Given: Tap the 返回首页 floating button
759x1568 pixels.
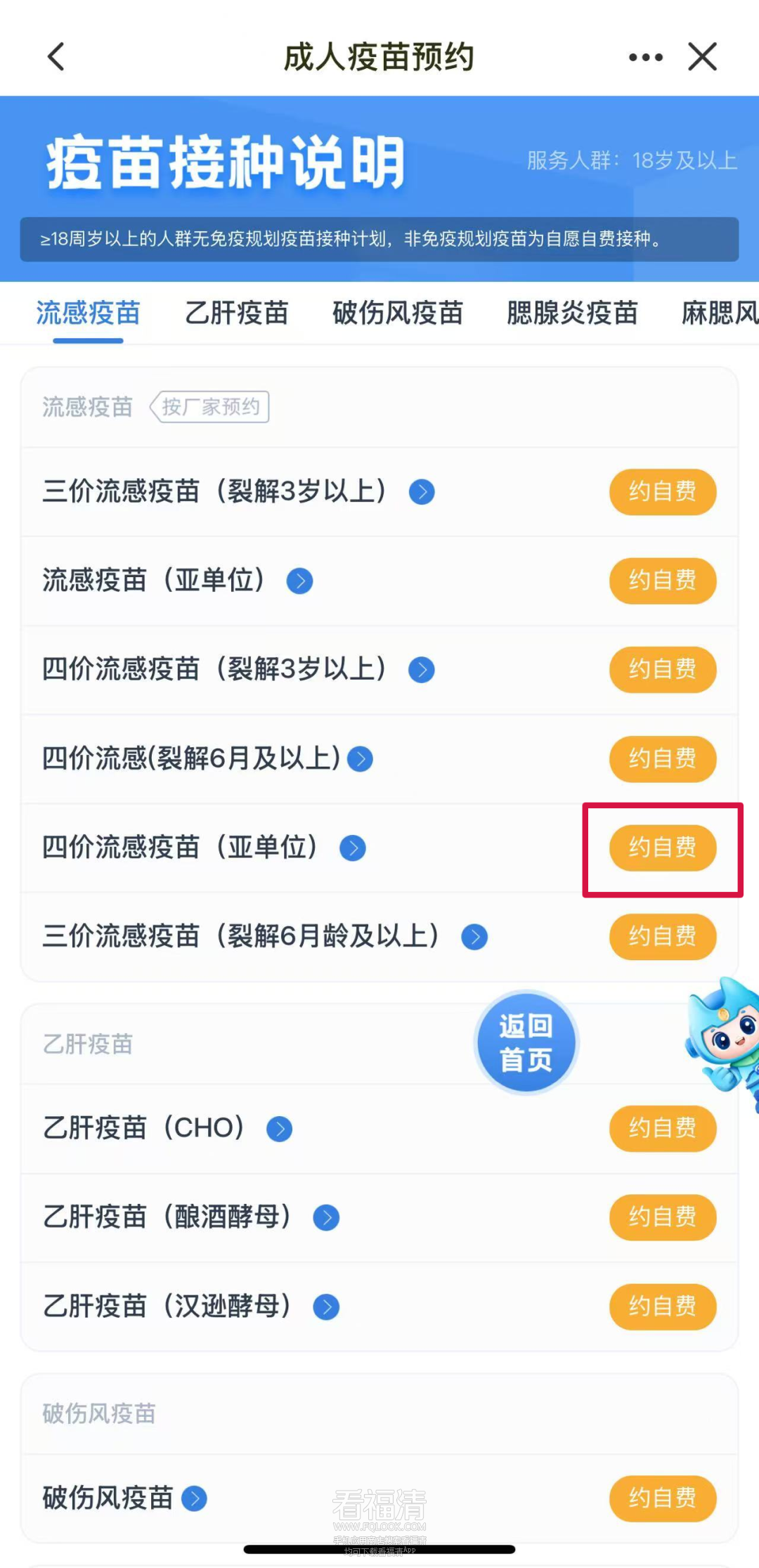Looking at the screenshot, I should click(x=526, y=1042).
